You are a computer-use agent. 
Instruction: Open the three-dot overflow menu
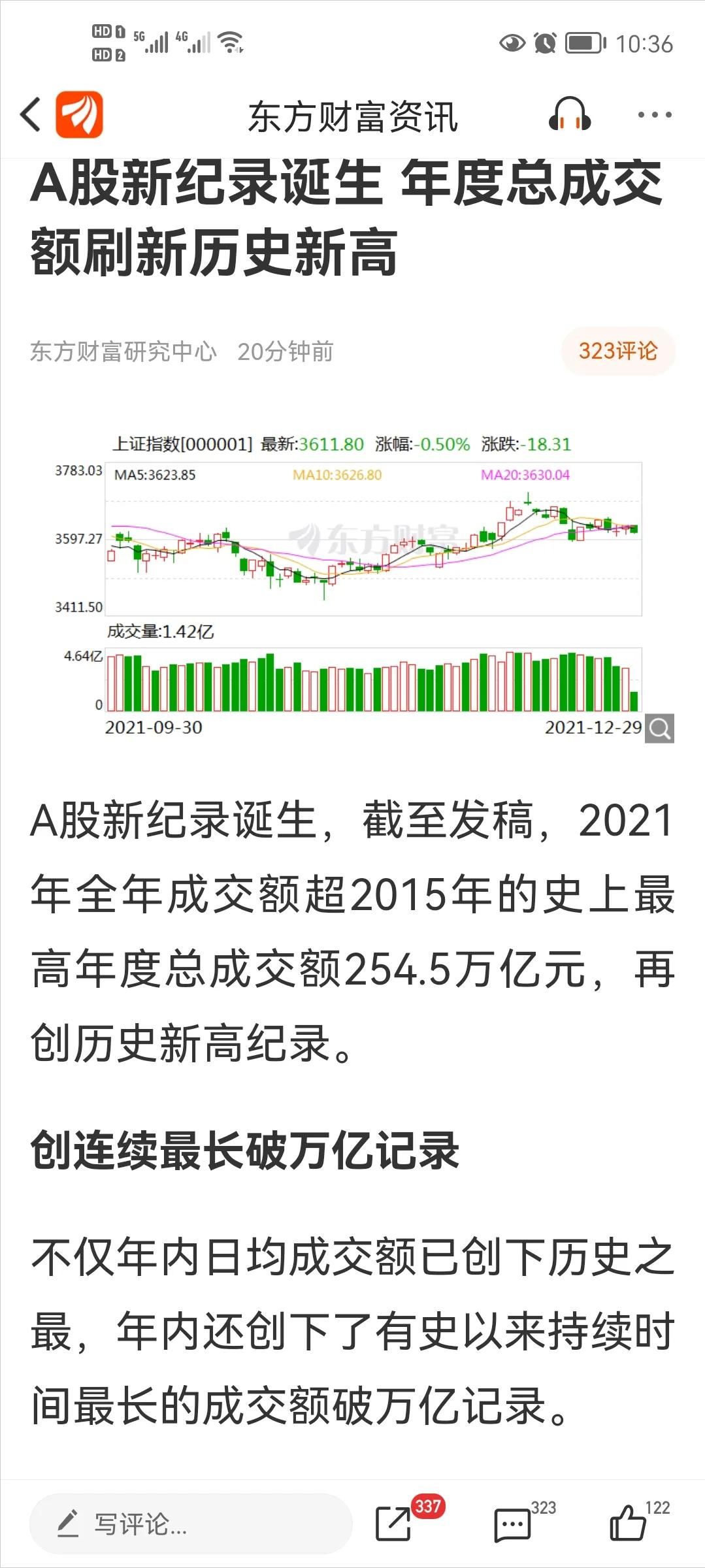point(654,115)
